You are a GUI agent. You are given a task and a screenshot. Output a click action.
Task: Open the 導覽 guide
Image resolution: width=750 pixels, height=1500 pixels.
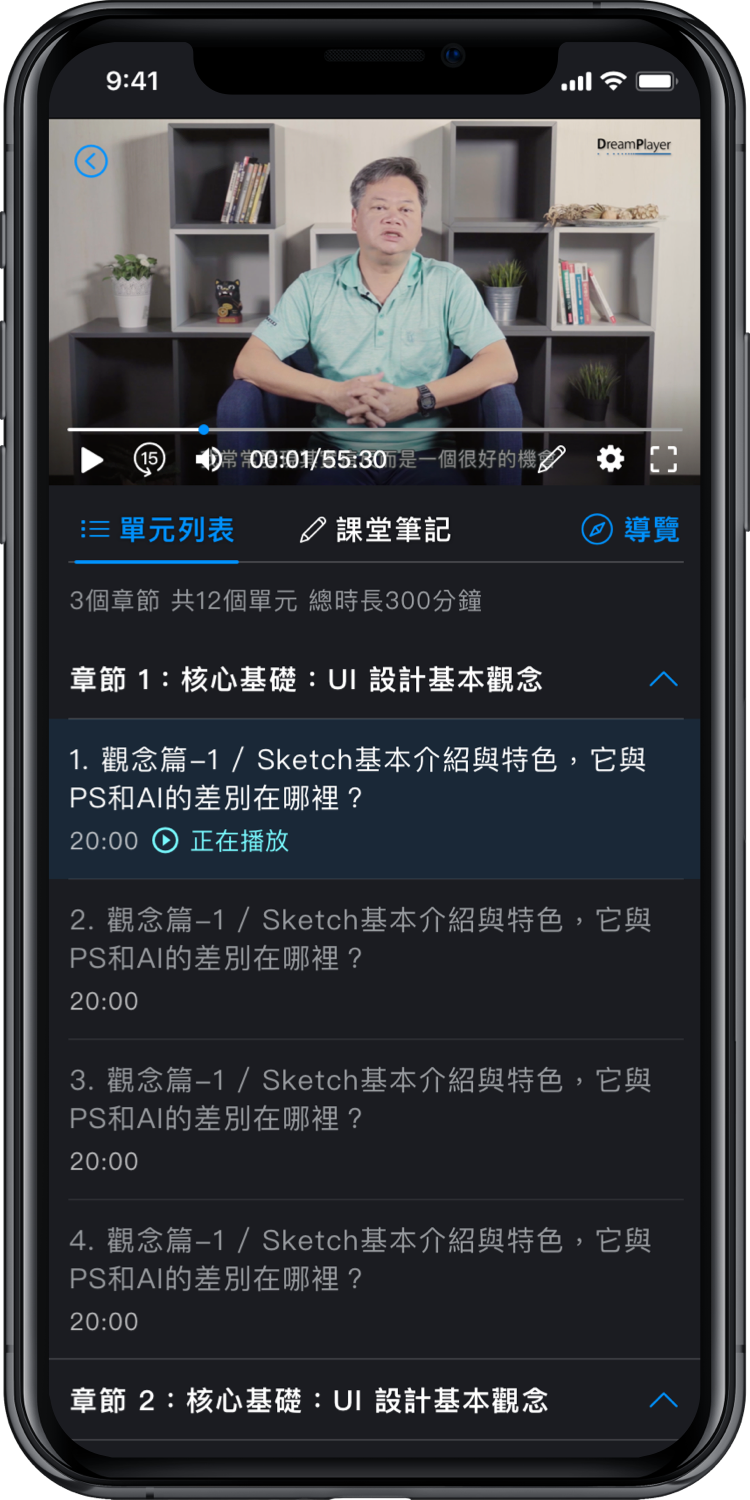[x=631, y=529]
